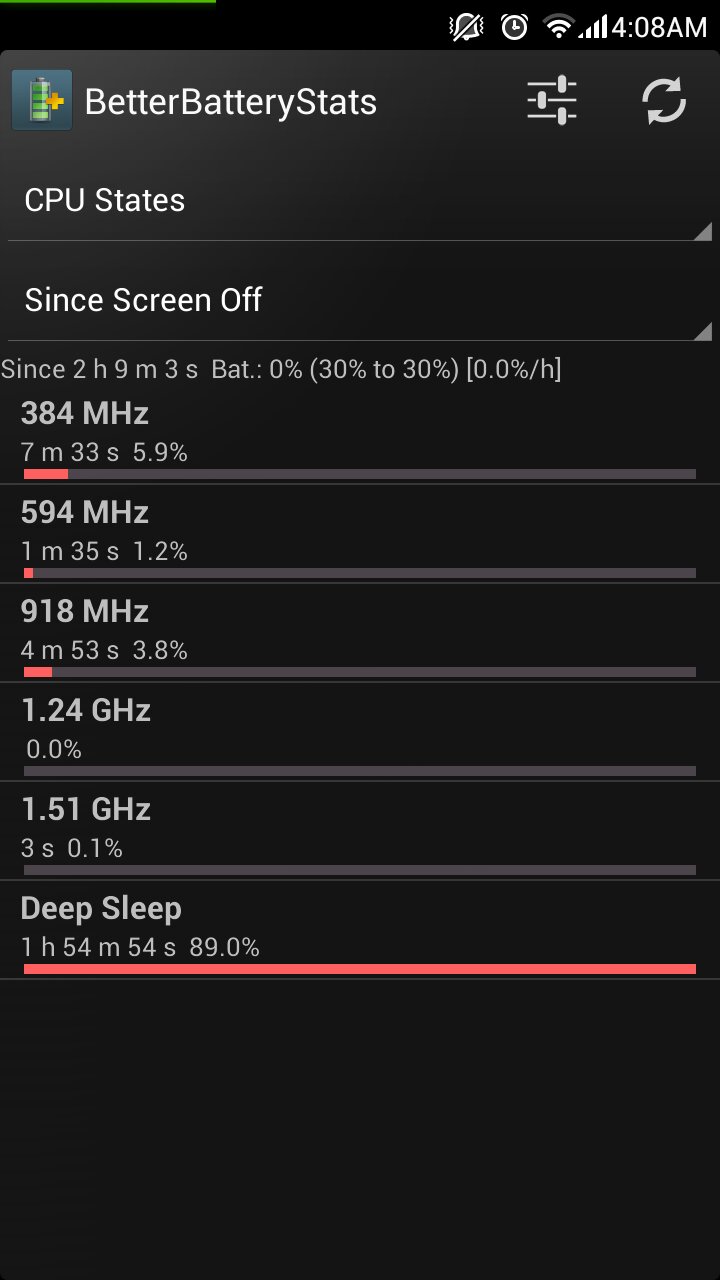Open the Deep Sleep entry
This screenshot has height=1280, width=720.
tap(360, 930)
